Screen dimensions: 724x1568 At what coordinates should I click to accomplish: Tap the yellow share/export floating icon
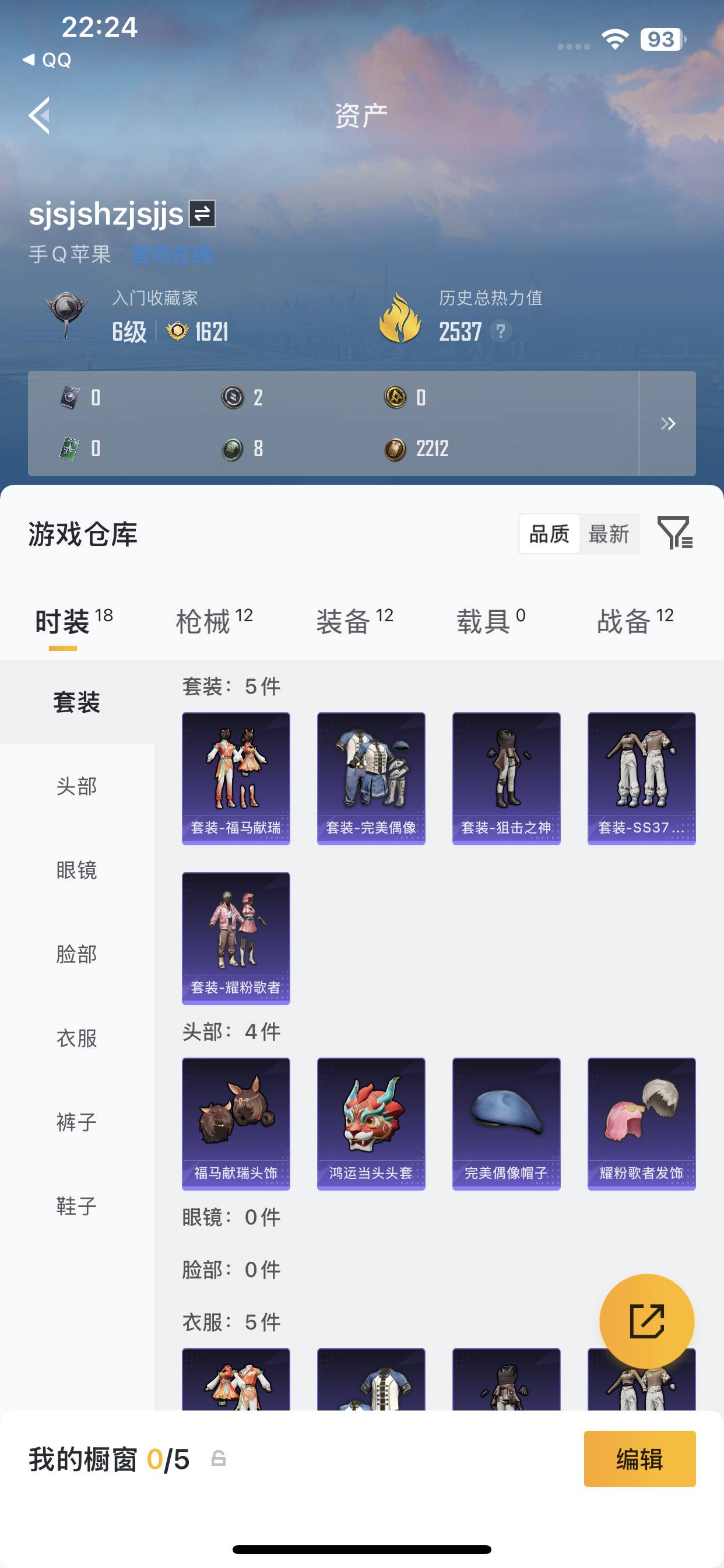(646, 1320)
